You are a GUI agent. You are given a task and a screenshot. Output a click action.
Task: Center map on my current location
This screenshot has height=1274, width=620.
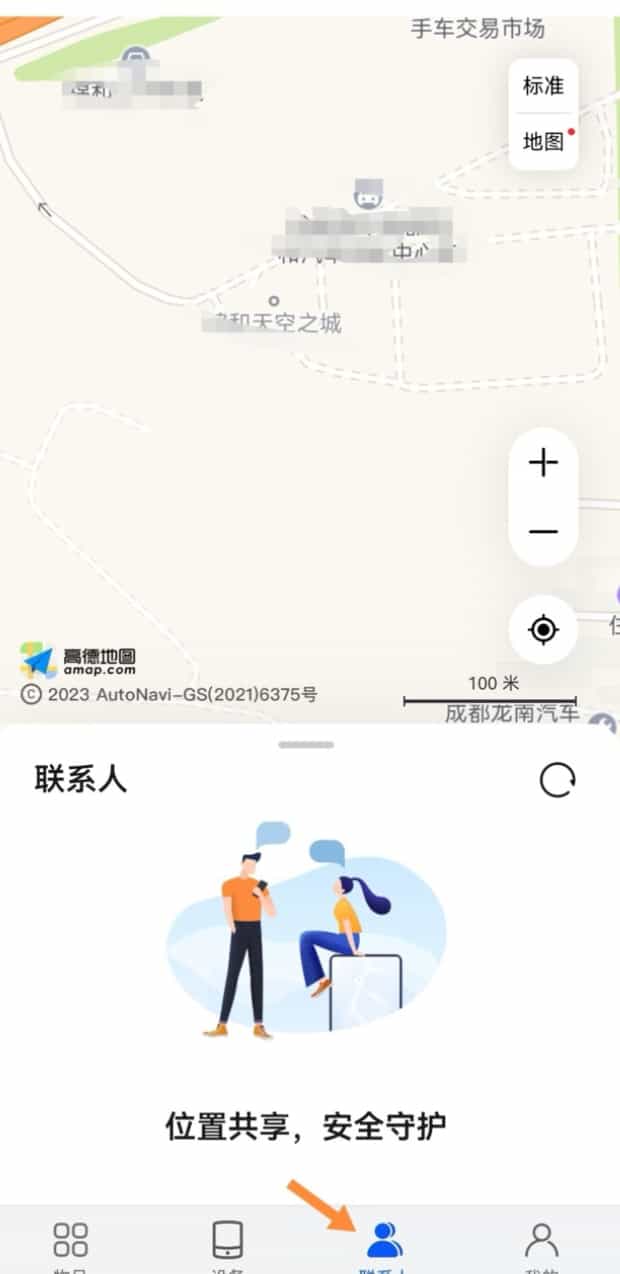coord(543,630)
